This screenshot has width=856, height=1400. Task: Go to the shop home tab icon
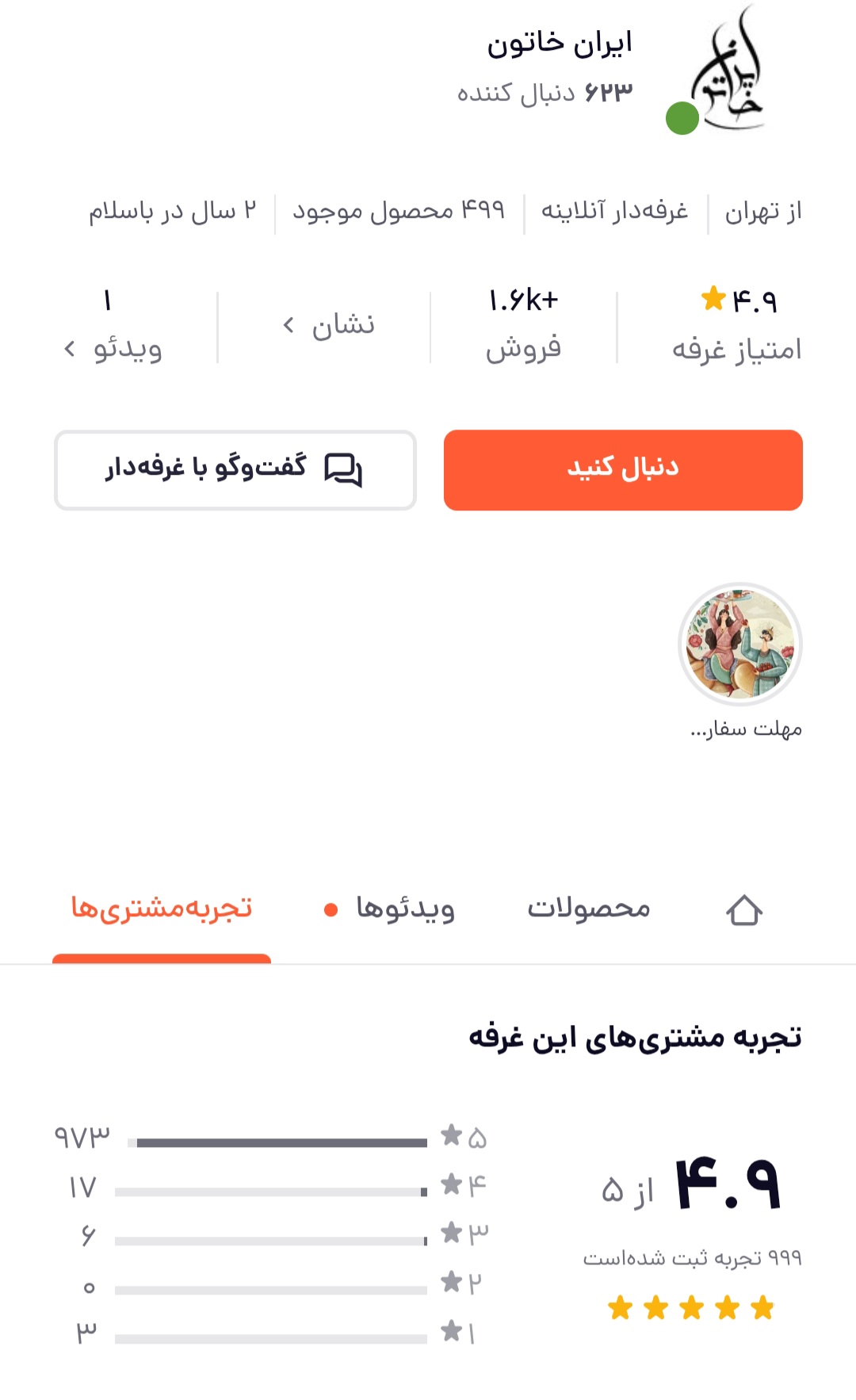click(743, 910)
